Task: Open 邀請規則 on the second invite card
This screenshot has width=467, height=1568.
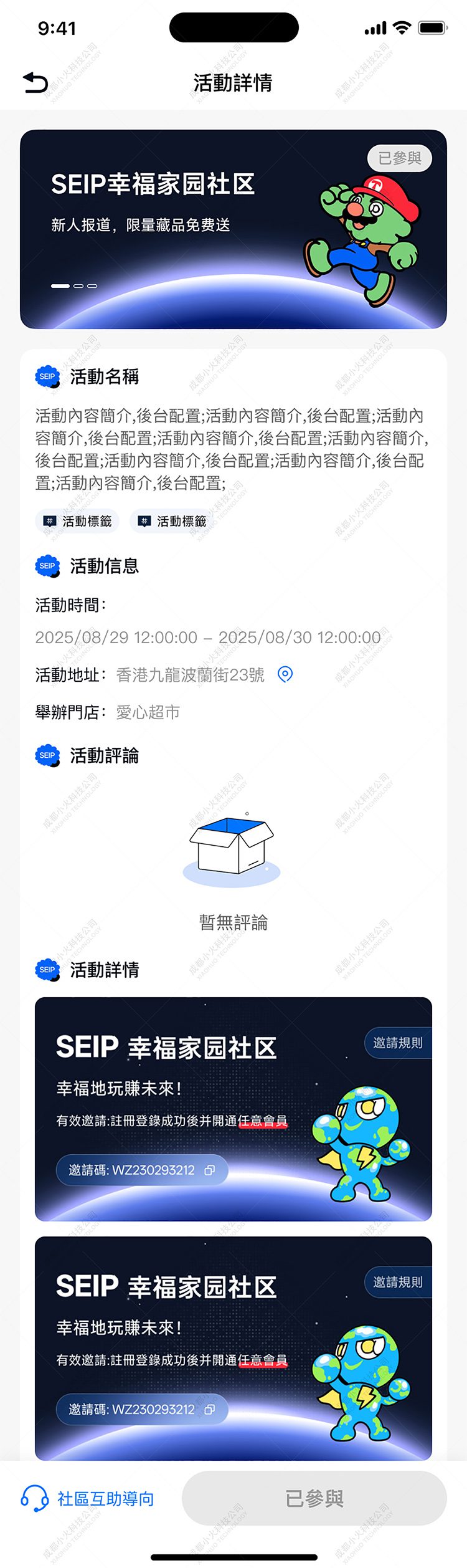Action: [397, 1282]
